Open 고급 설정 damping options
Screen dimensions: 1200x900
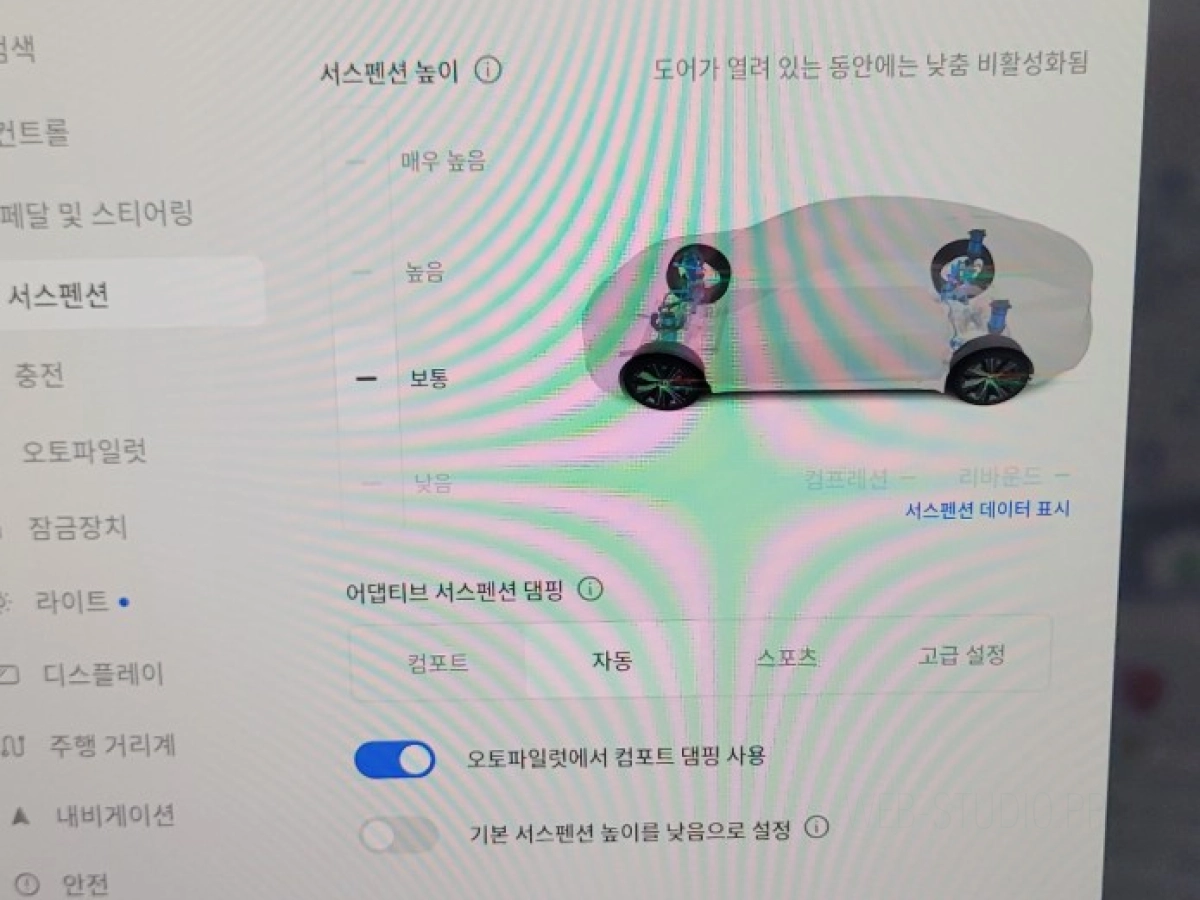(x=961, y=656)
